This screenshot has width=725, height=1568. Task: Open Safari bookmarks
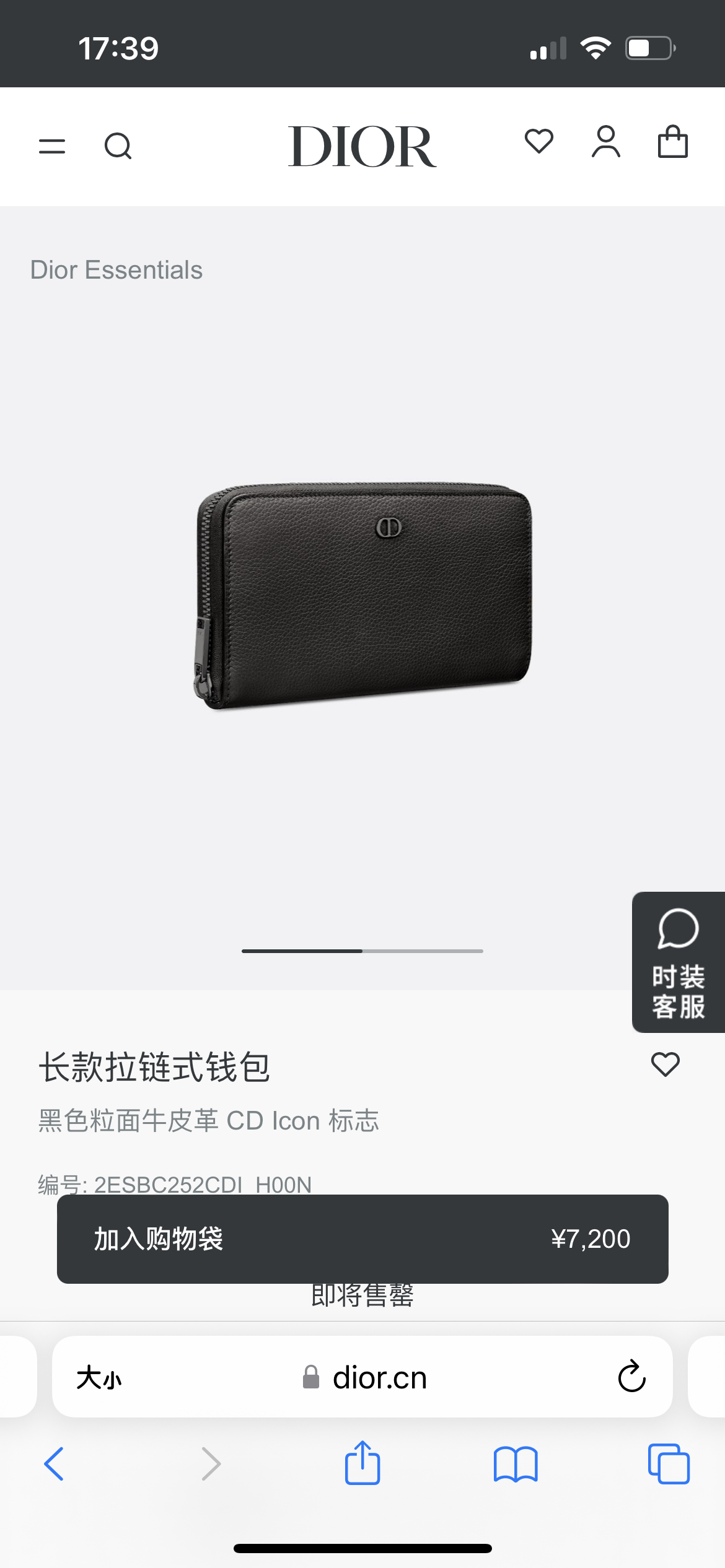[x=516, y=1464]
